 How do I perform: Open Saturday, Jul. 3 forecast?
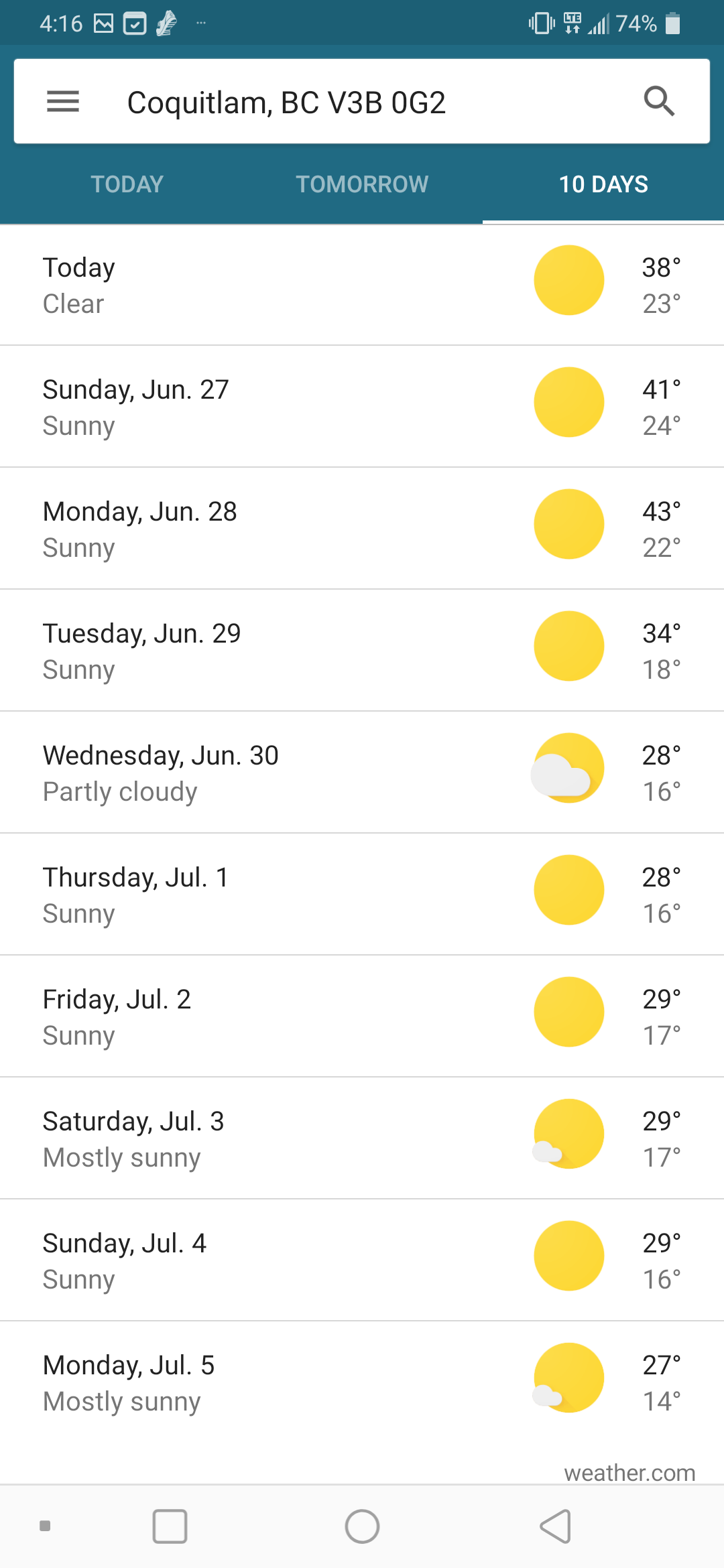[x=362, y=1139]
